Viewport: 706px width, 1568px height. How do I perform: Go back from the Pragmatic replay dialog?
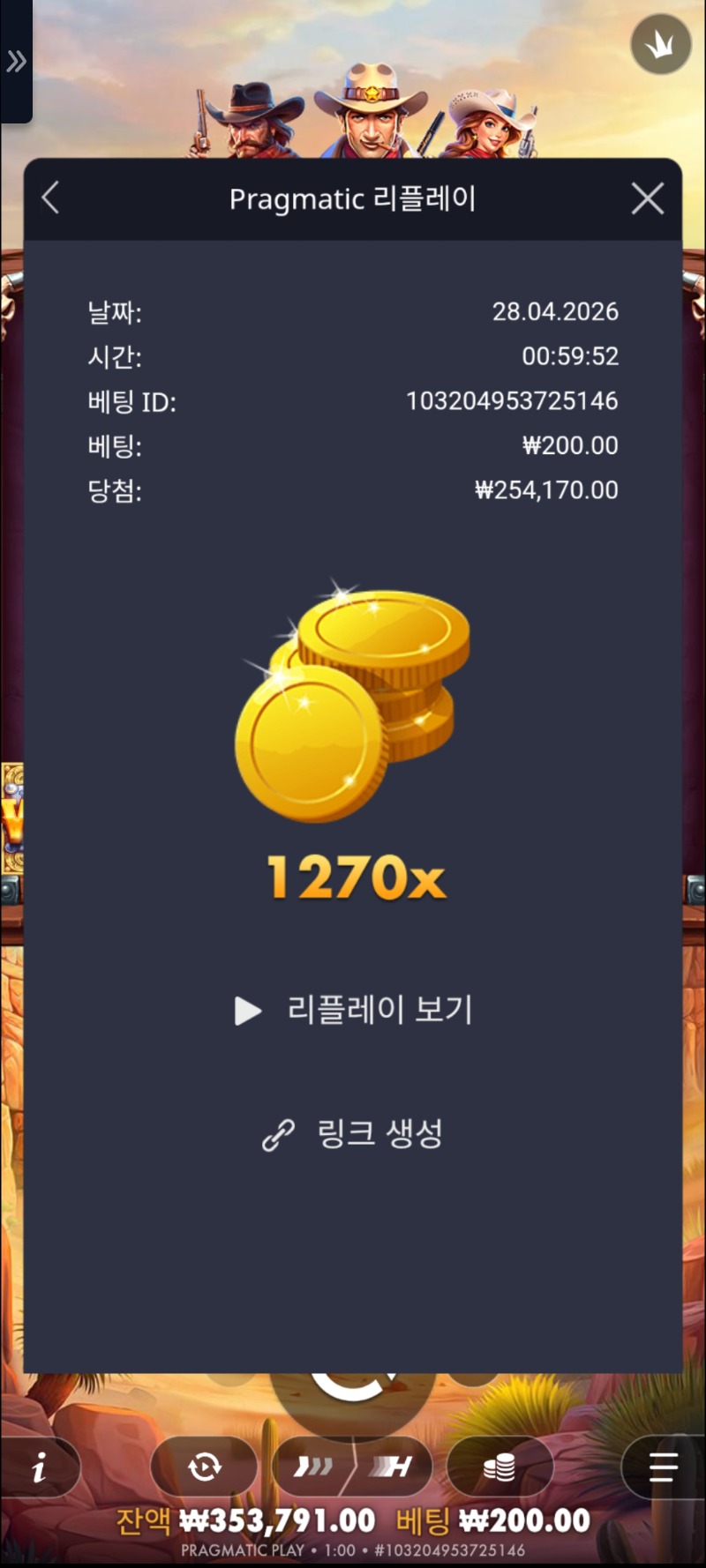click(51, 198)
